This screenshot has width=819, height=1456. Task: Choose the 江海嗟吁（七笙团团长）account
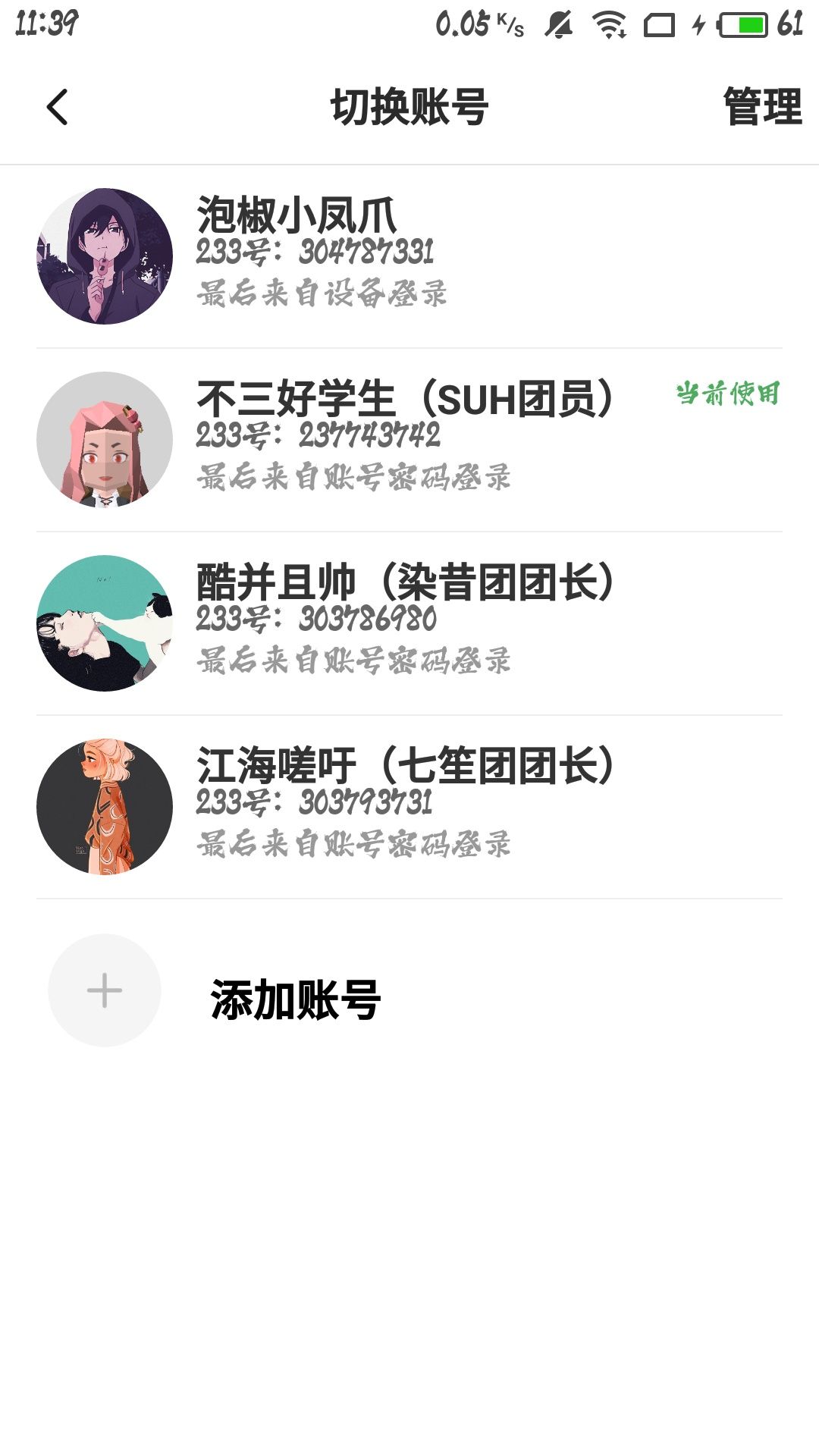tap(409, 807)
